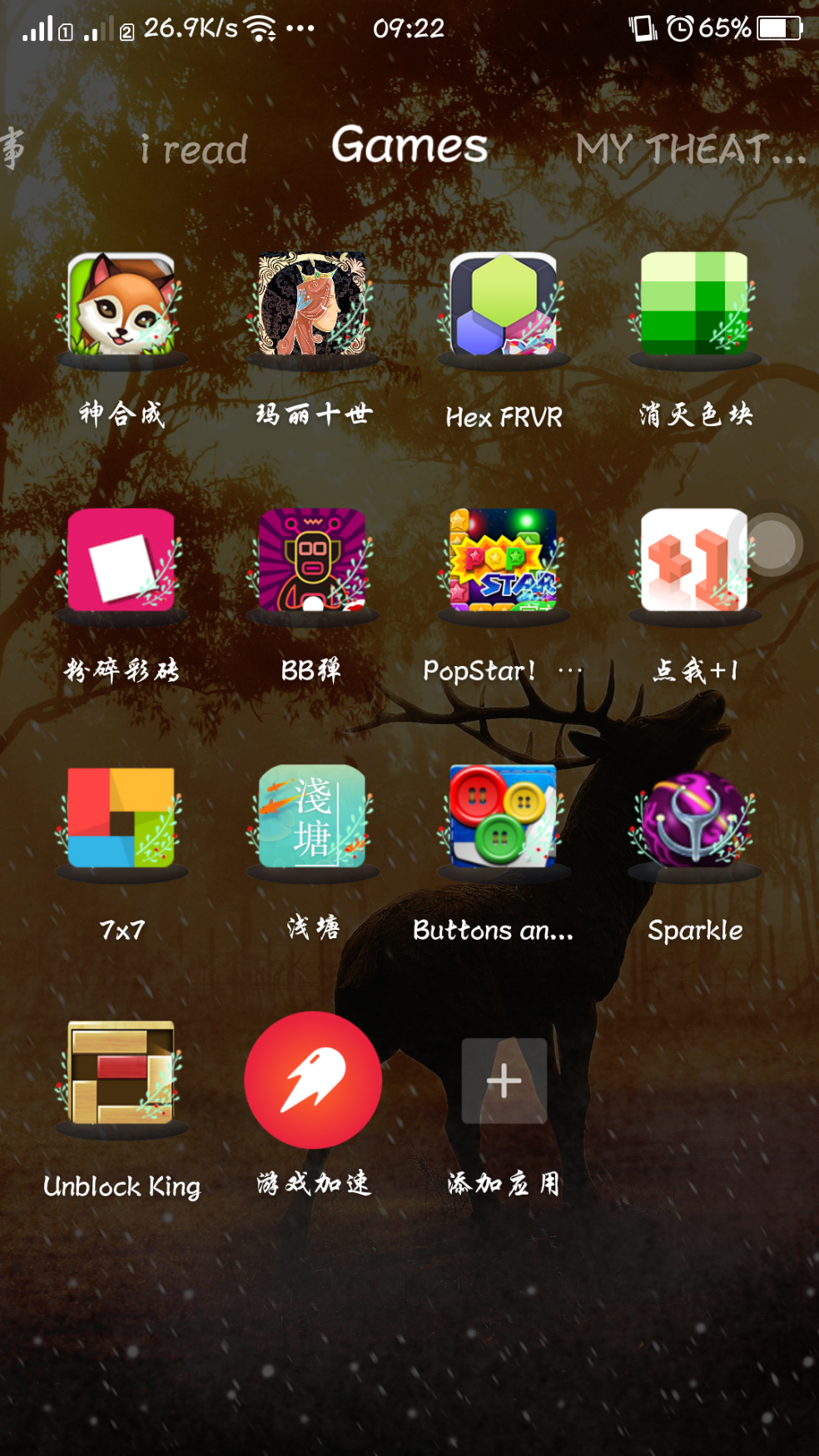Open 粉碎彩砖 app

(x=122, y=562)
